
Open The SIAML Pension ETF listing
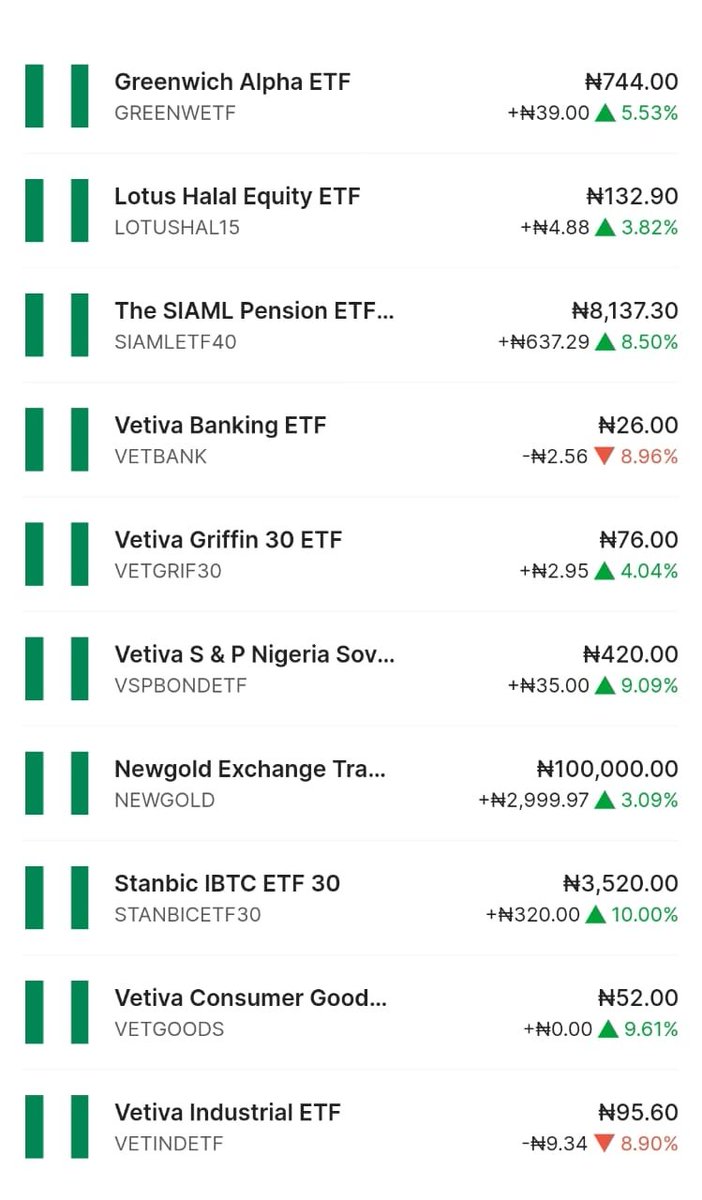pos(351,325)
